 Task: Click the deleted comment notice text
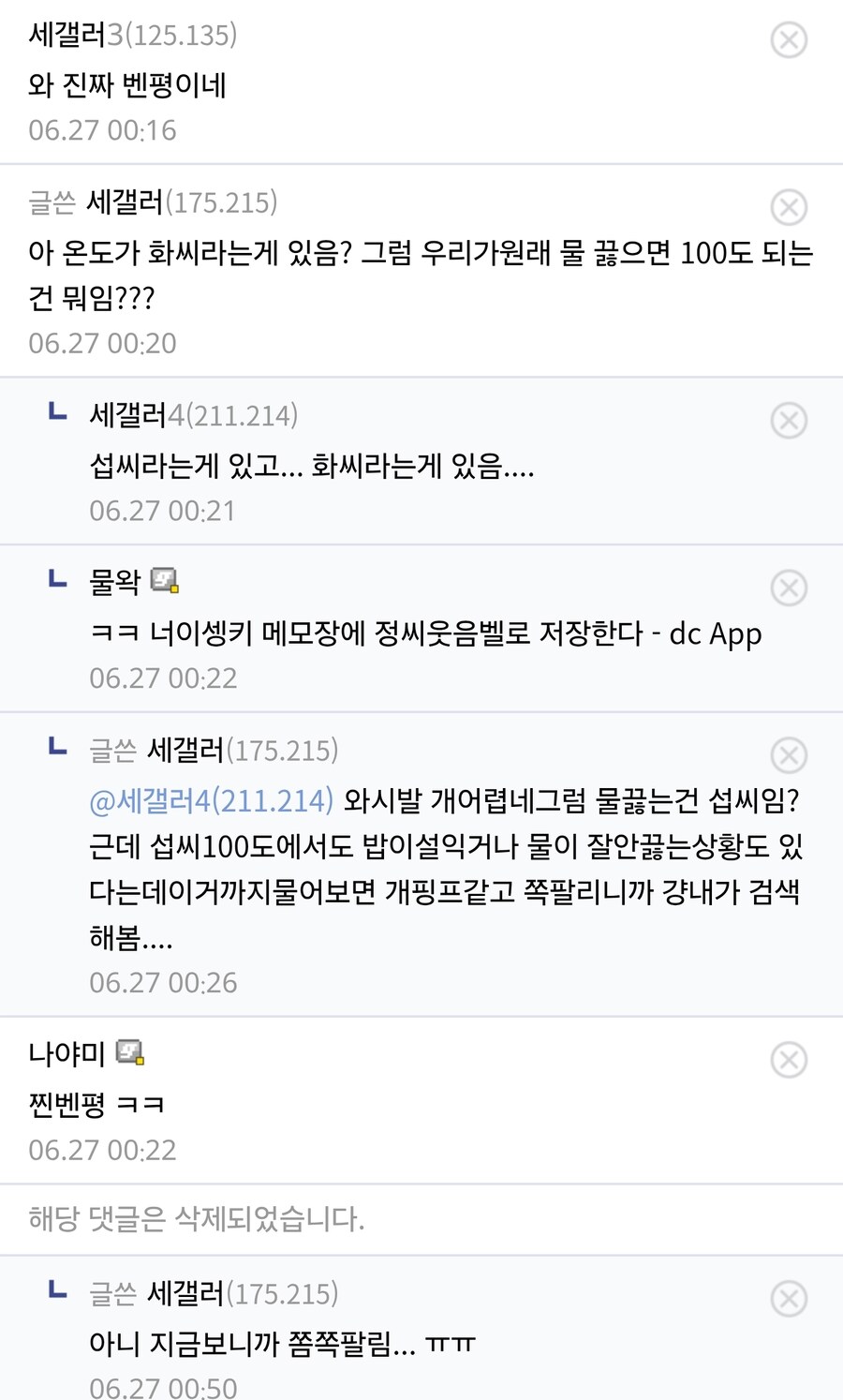click(x=197, y=1216)
